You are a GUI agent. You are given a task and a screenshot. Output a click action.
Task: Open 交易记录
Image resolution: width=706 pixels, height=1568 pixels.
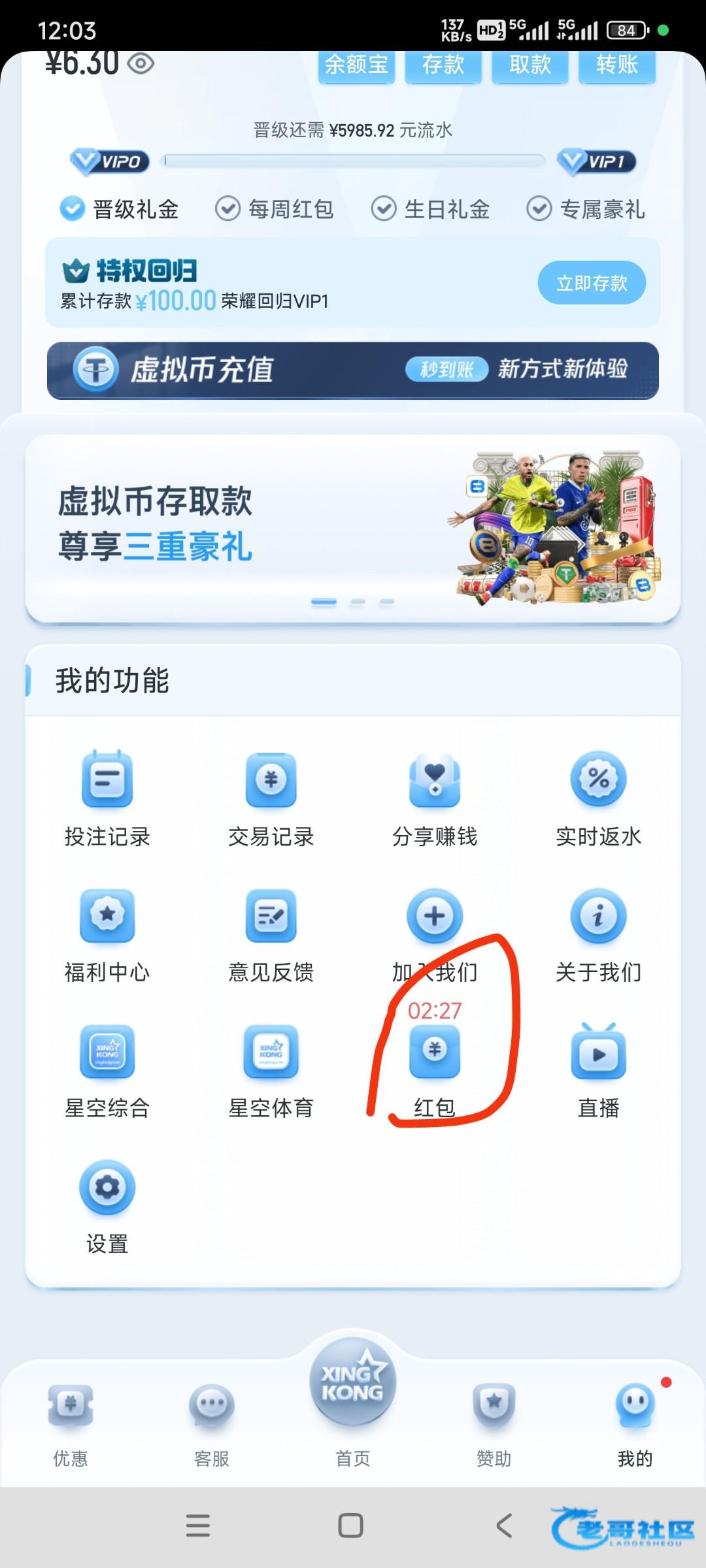[x=271, y=798]
